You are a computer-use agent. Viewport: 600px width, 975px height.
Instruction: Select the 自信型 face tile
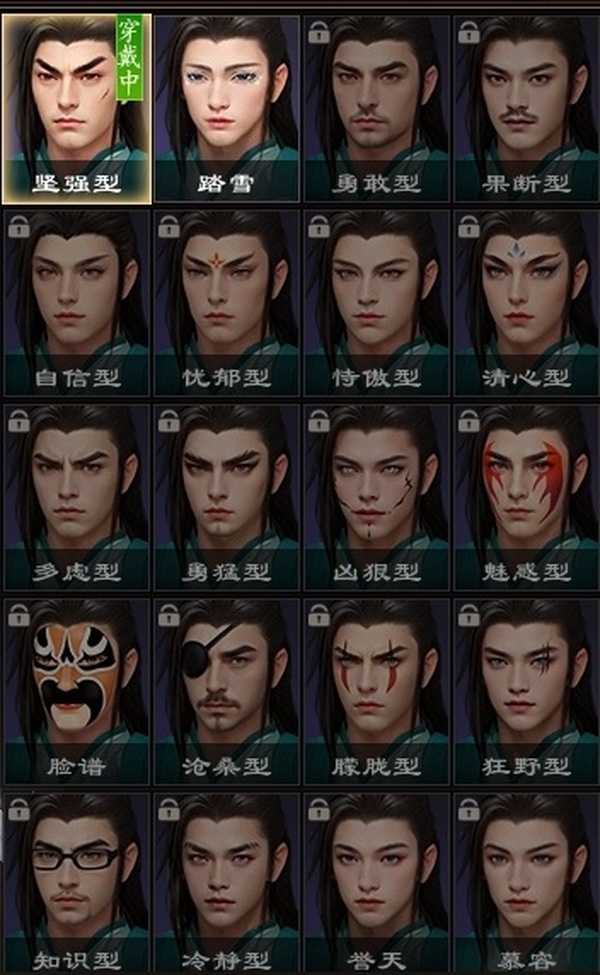click(77, 302)
